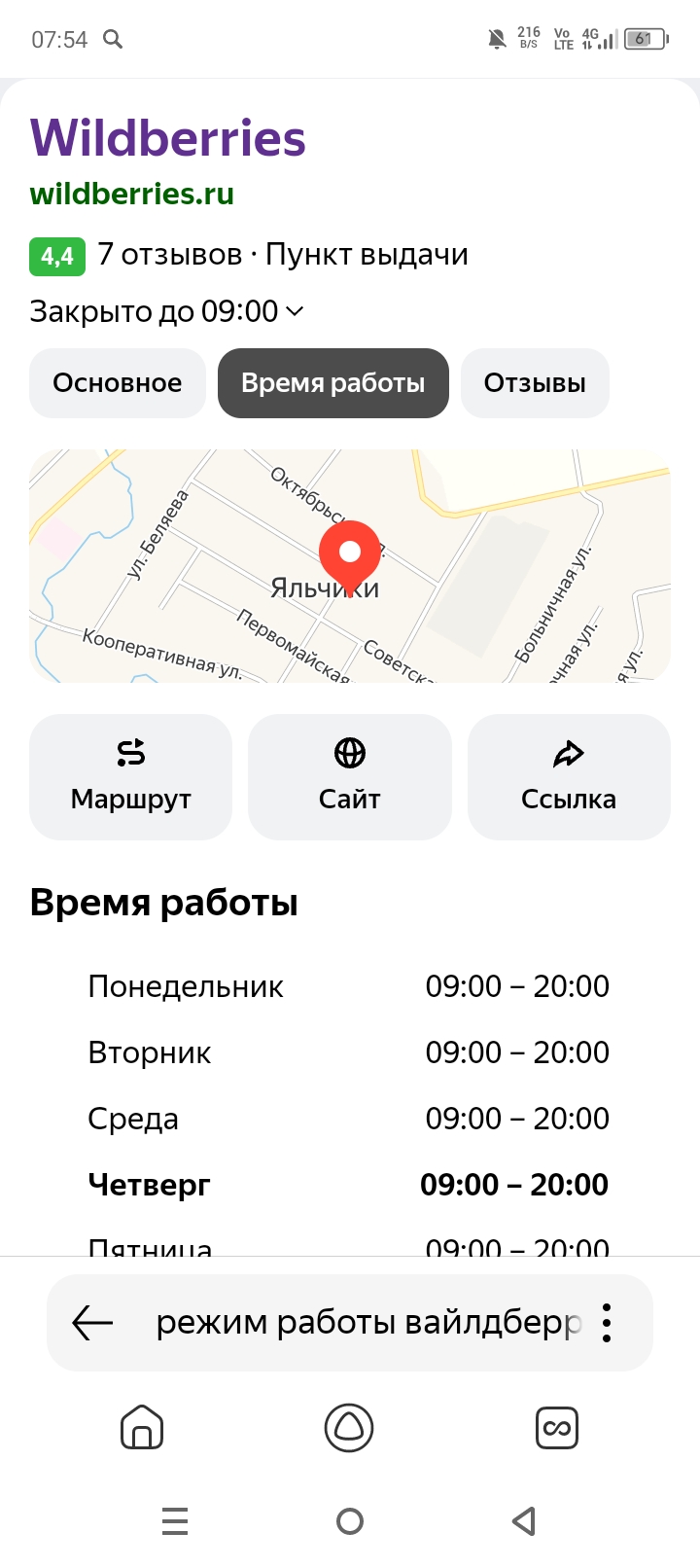Switch to the Основное tab
700x1568 pixels.
pyautogui.click(x=117, y=383)
